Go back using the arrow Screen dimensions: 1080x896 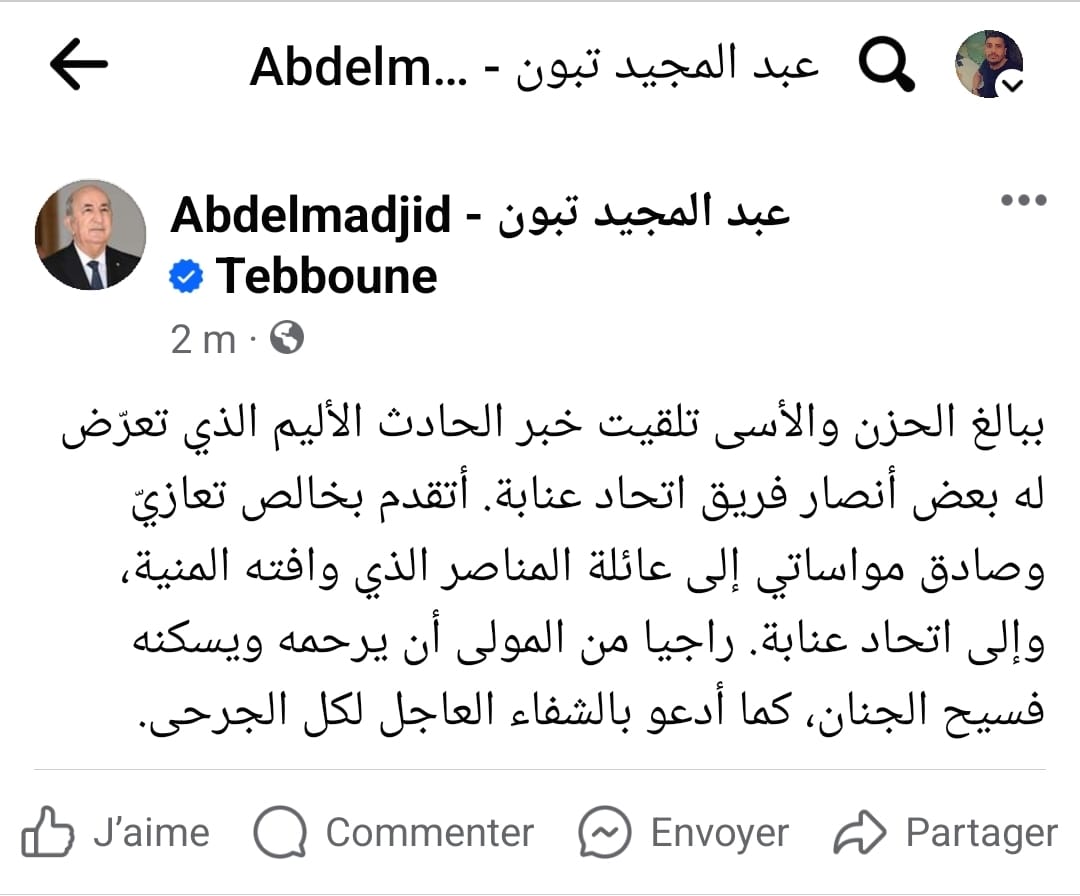78,65
